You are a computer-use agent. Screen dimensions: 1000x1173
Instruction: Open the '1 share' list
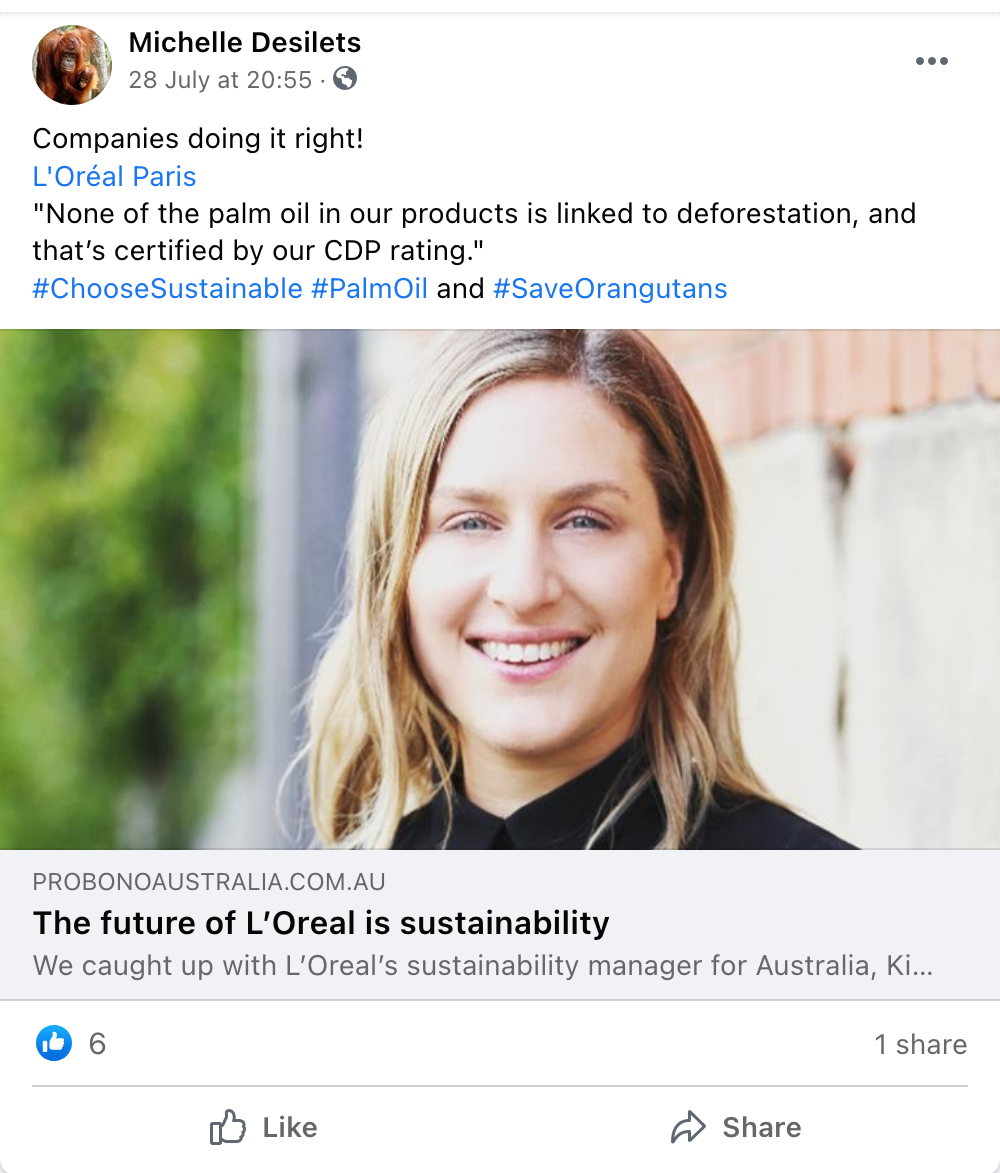921,1043
